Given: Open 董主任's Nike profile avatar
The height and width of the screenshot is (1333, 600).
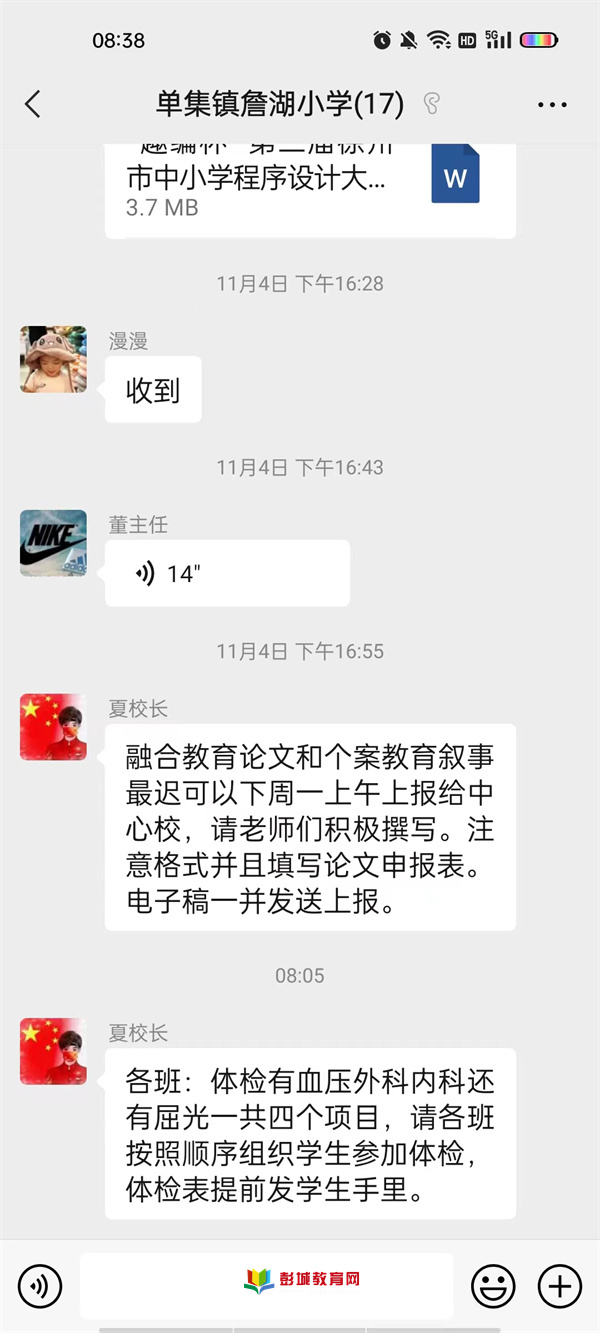Looking at the screenshot, I should tap(53, 542).
